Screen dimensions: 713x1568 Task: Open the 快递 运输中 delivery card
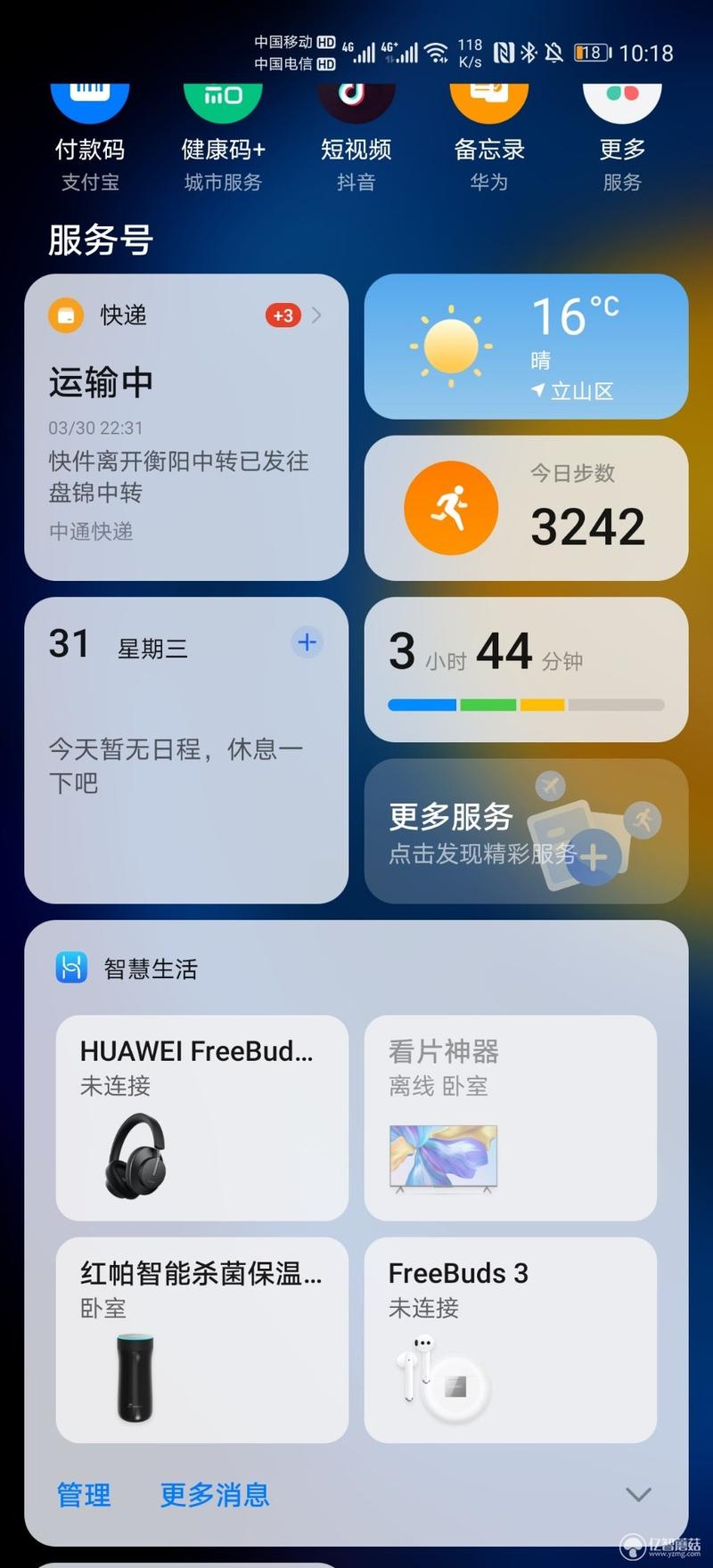[185, 428]
